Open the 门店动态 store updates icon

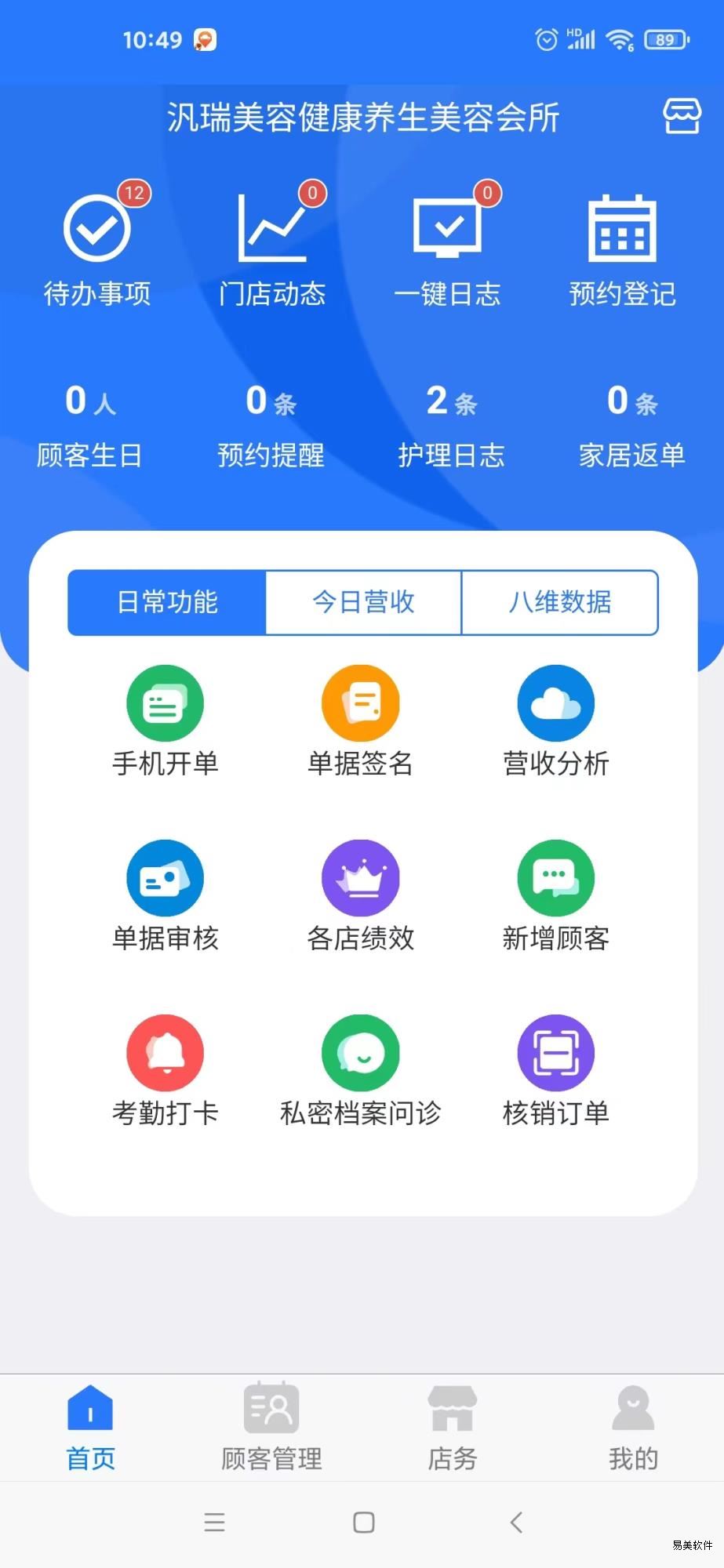[x=272, y=243]
